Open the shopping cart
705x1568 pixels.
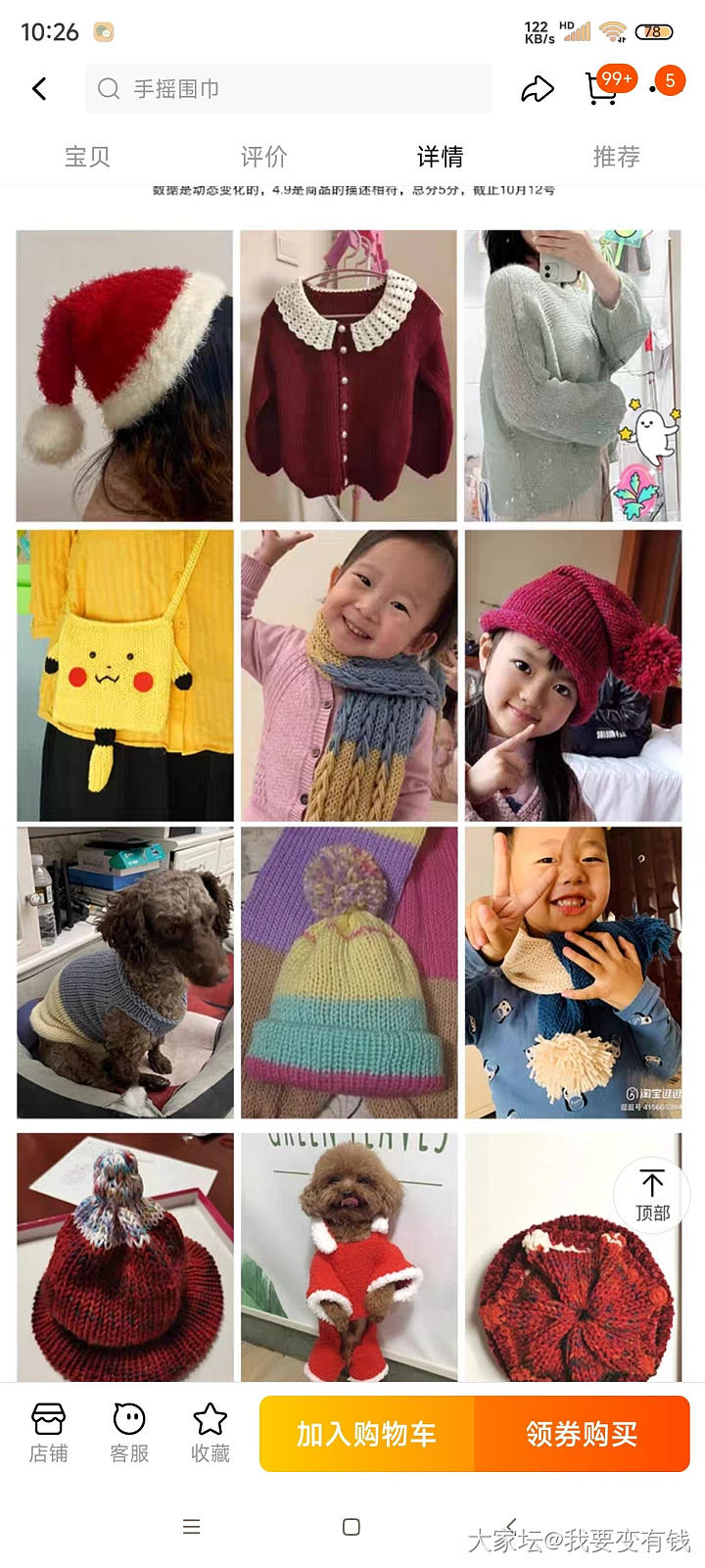600,88
